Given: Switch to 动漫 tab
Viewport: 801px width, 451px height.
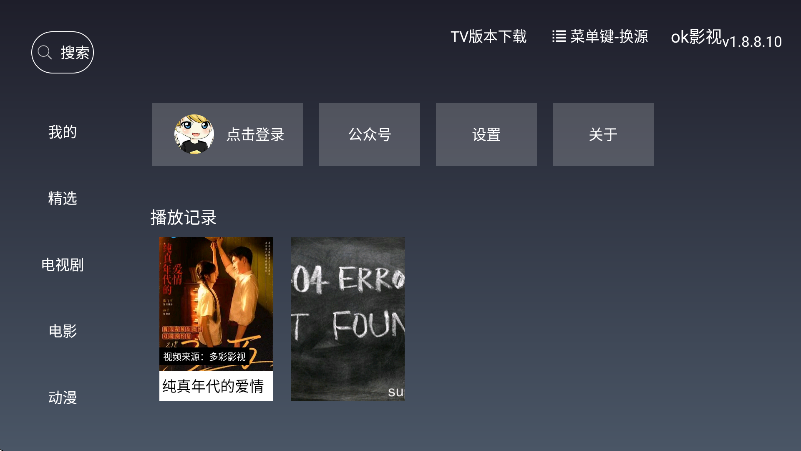Looking at the screenshot, I should [62, 397].
